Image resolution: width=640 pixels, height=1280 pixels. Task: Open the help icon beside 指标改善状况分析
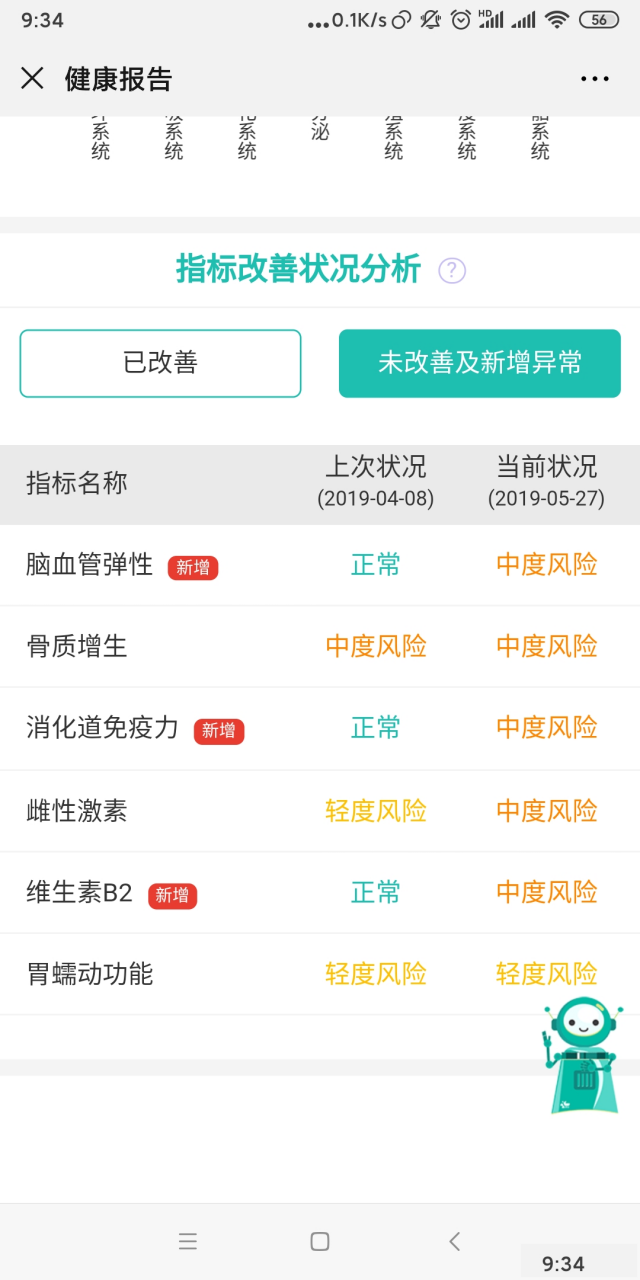click(x=452, y=270)
